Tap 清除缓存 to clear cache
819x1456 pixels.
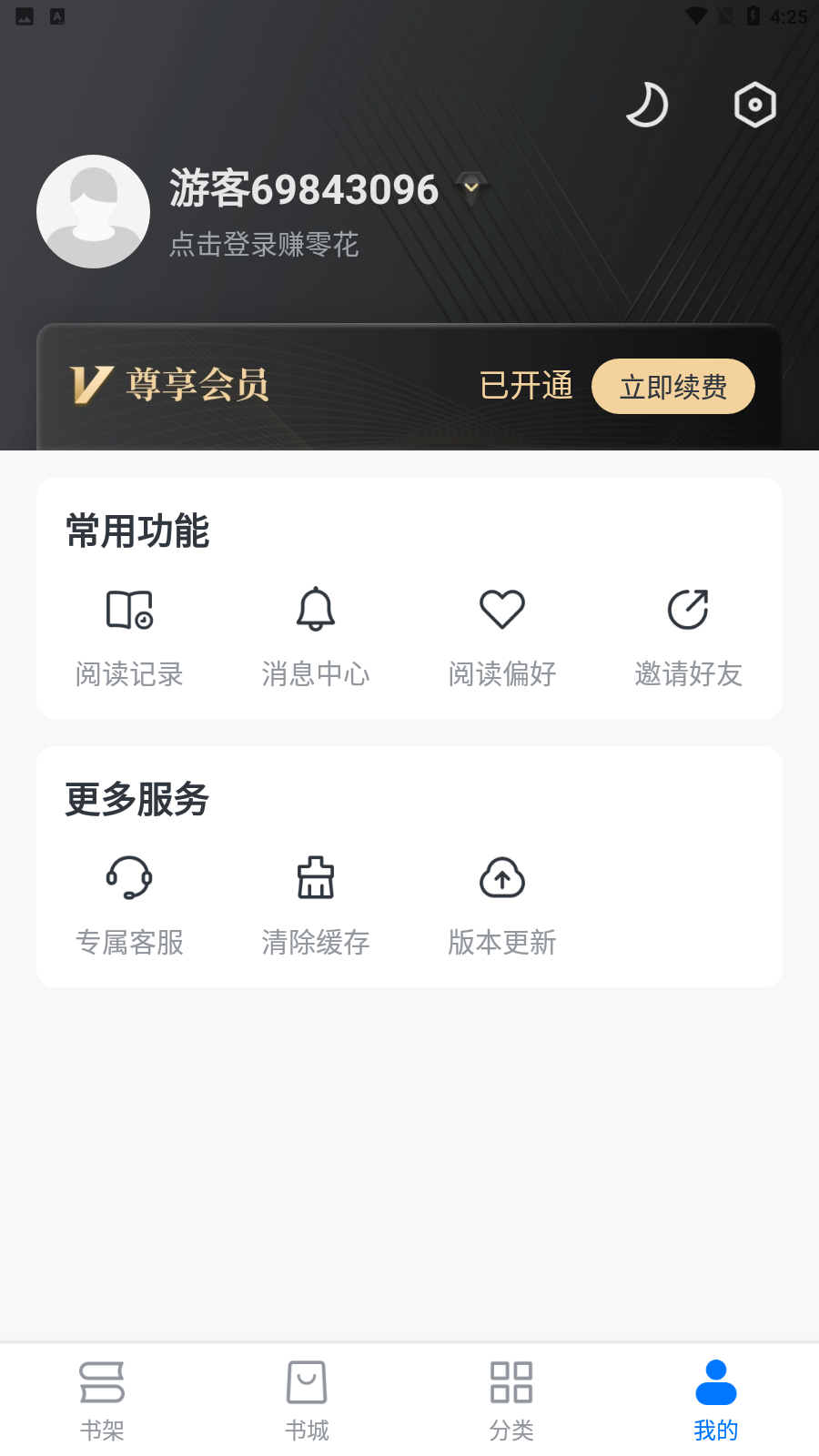(316, 905)
